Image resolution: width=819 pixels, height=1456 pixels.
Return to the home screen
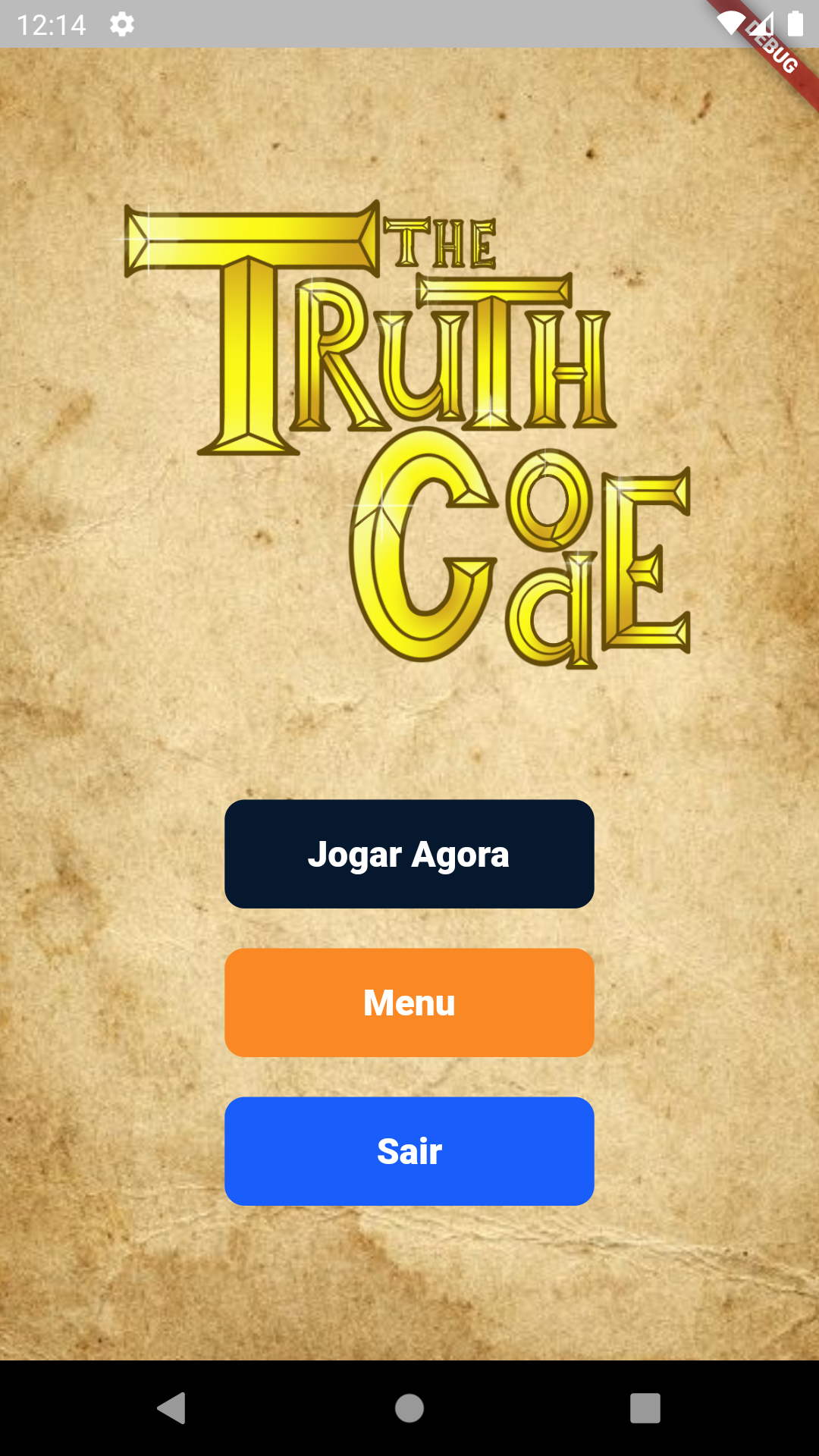(x=409, y=1408)
